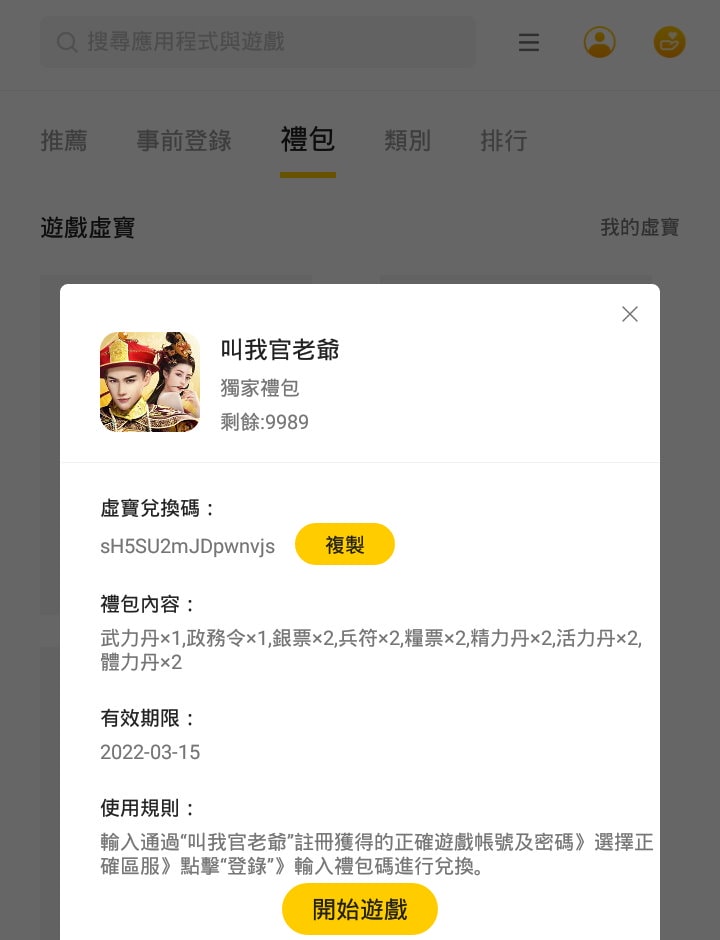Start the game with 開始遊戲
Viewport: 720px width, 940px height.
click(360, 909)
